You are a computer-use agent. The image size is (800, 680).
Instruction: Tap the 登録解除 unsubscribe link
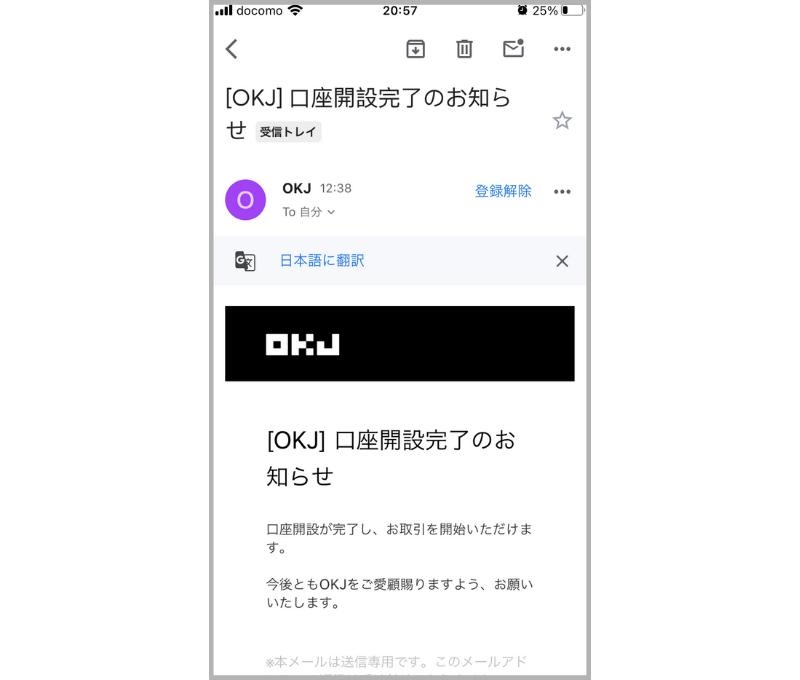point(503,191)
